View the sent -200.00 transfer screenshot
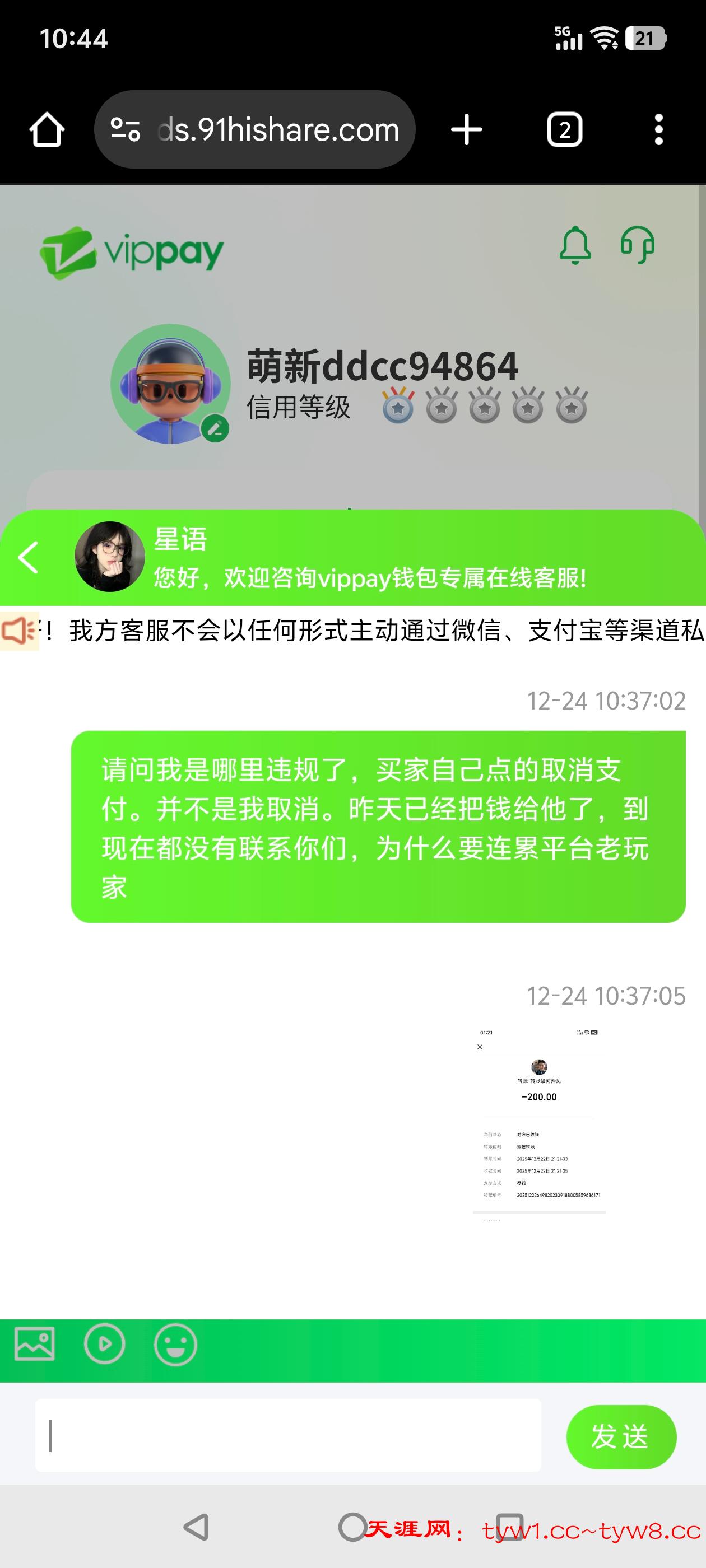 (539, 1123)
